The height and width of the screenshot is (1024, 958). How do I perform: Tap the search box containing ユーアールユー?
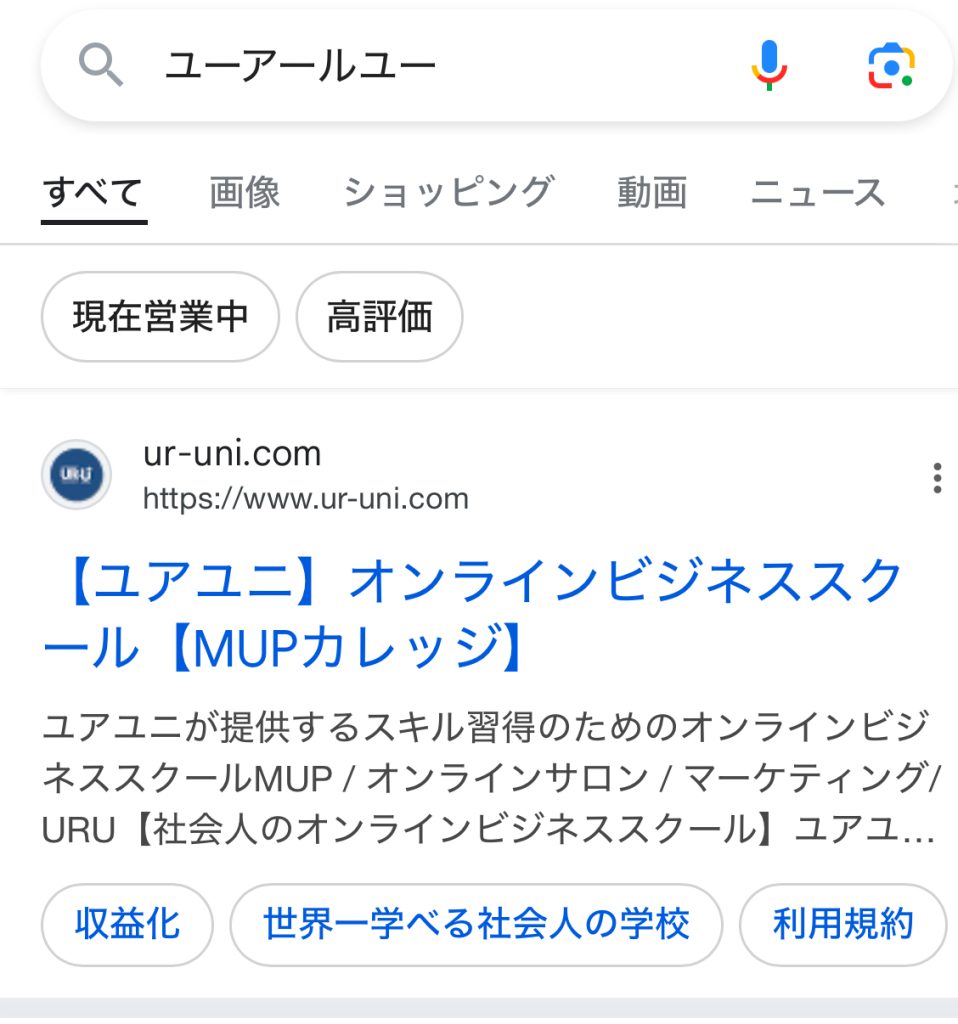coord(400,67)
